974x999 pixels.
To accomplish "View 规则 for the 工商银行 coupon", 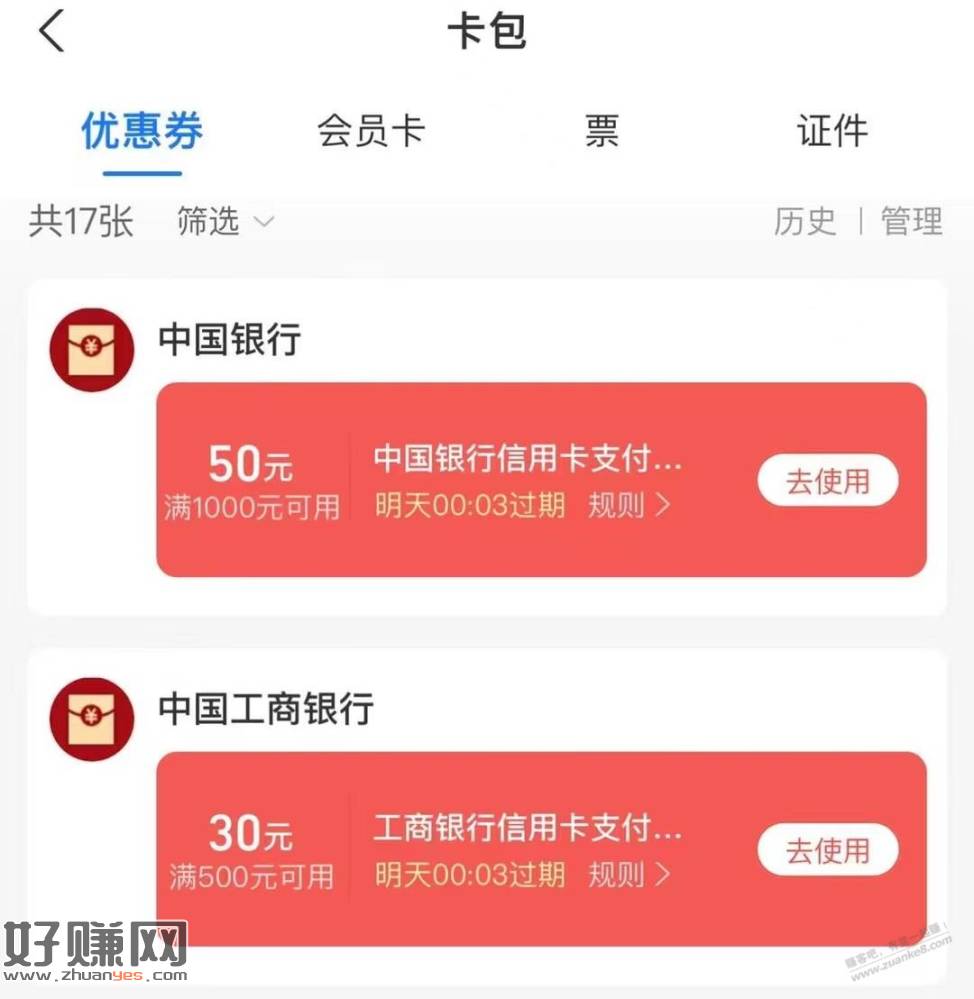I will tap(628, 875).
